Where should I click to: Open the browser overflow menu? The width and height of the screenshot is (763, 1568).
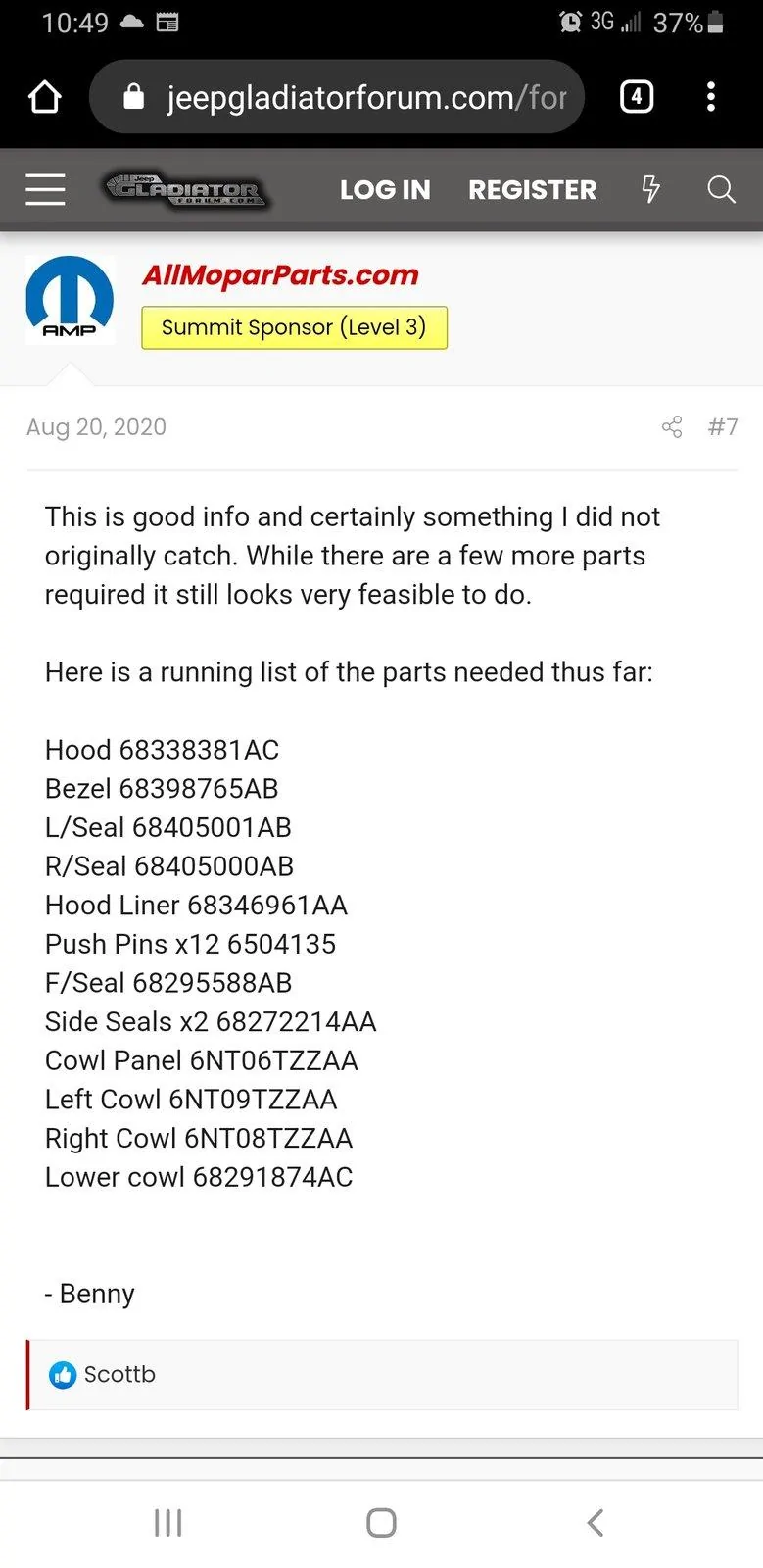(711, 97)
